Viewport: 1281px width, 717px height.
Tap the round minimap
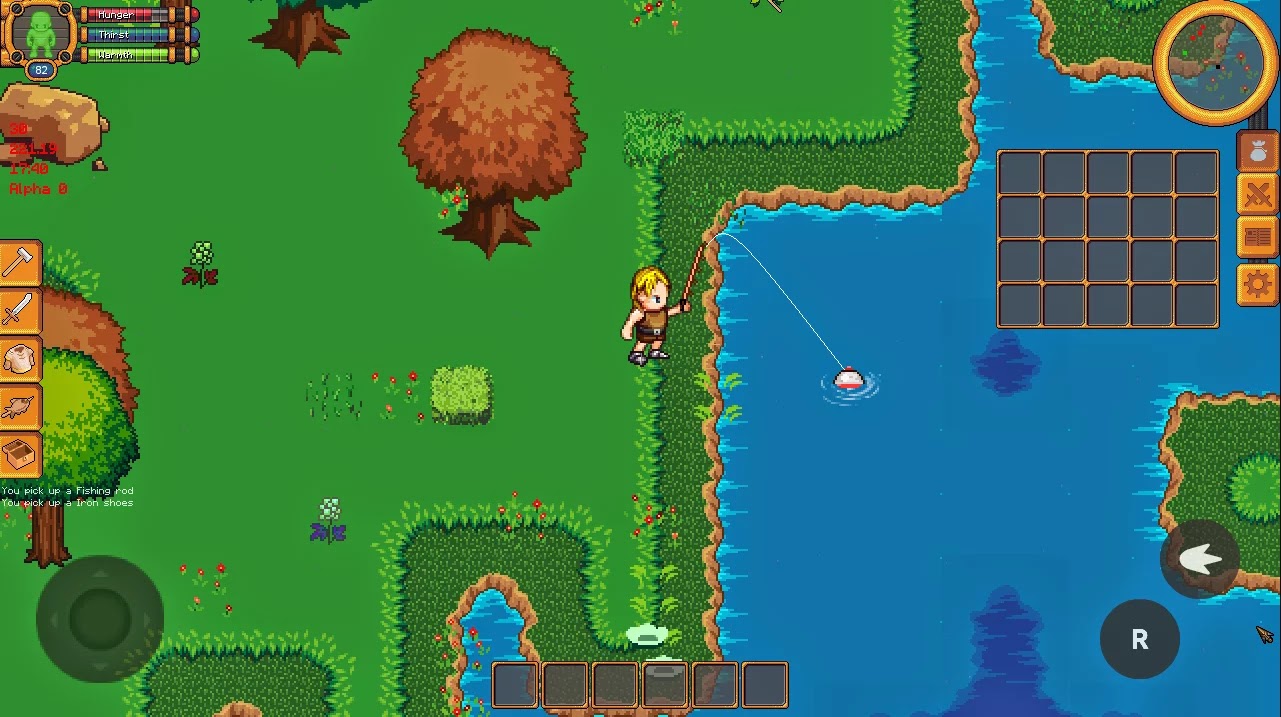1215,60
